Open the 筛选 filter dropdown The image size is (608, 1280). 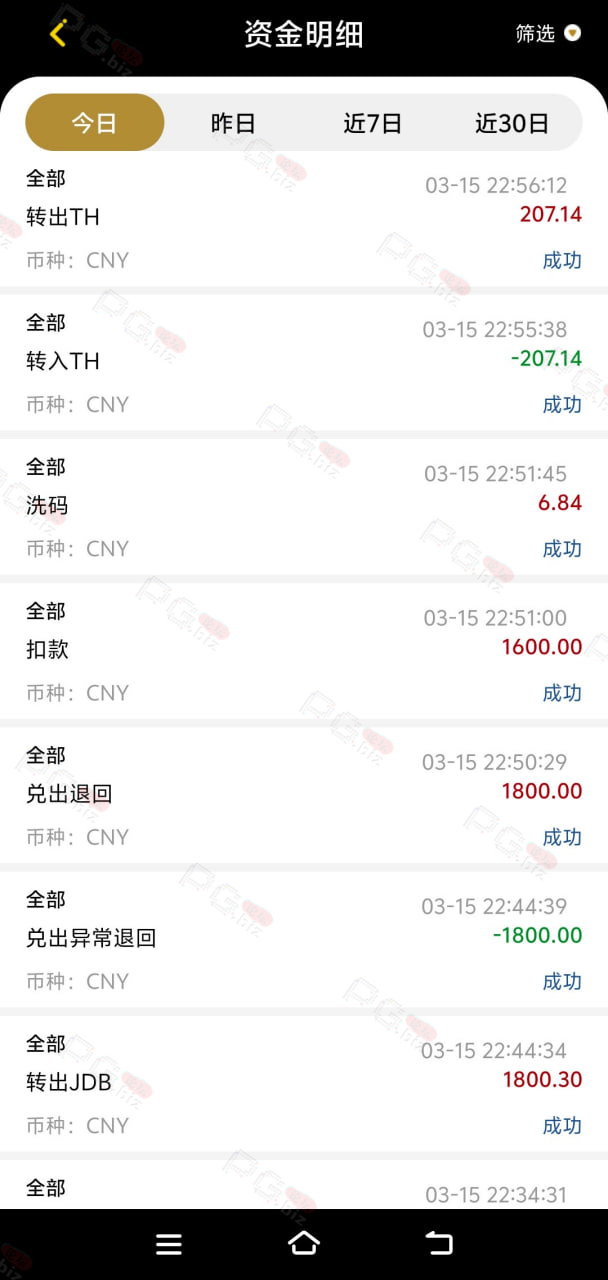pos(547,33)
